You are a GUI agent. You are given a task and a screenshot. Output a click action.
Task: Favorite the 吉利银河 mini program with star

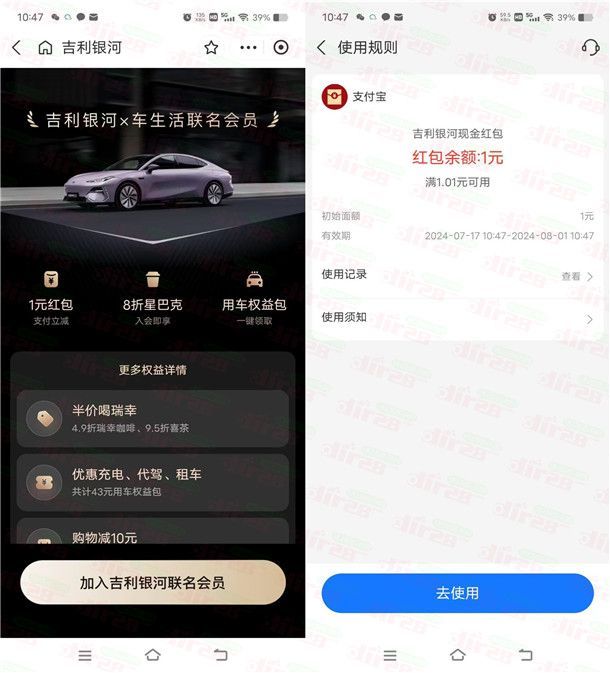(x=211, y=47)
